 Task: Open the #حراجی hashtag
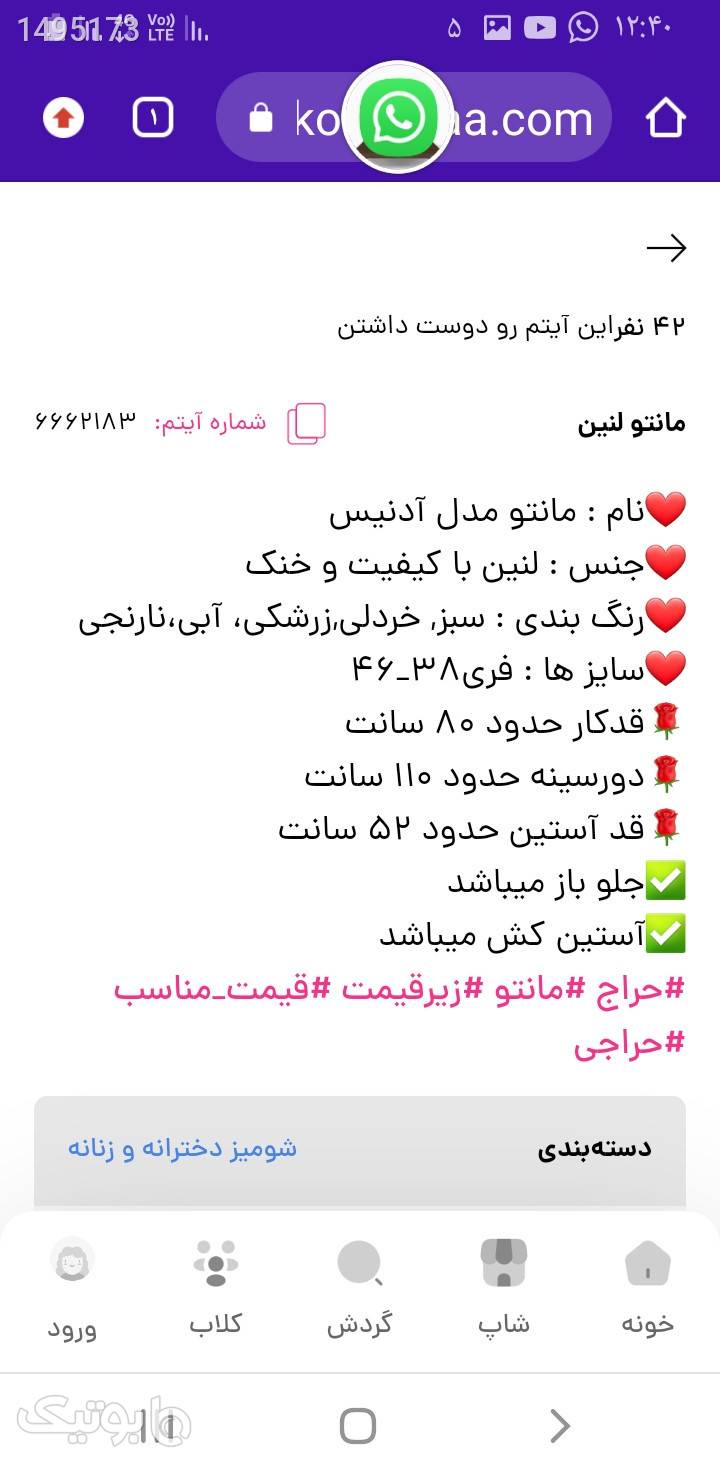pyautogui.click(x=630, y=1043)
